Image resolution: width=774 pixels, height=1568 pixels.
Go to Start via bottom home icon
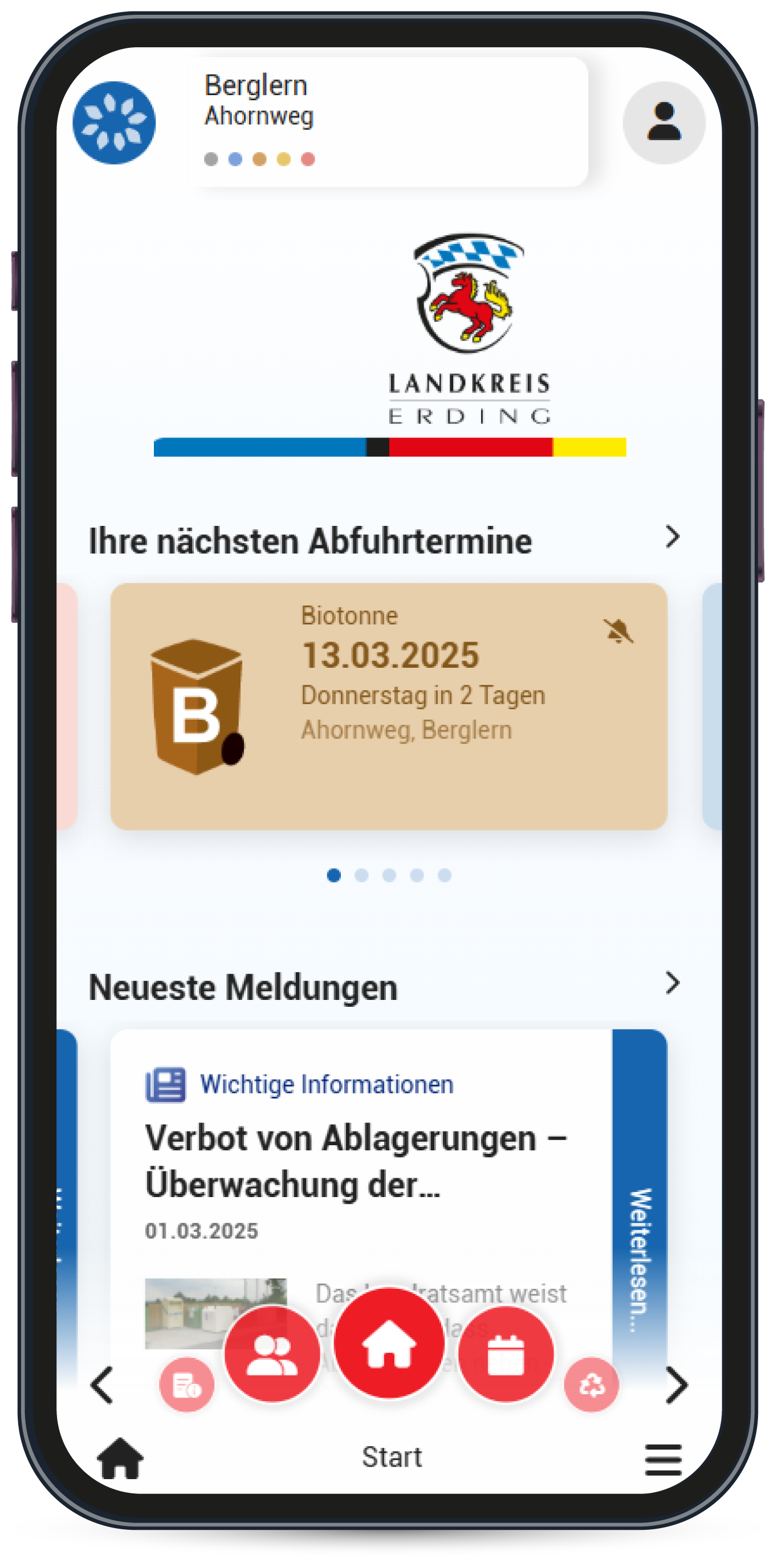click(x=120, y=1458)
